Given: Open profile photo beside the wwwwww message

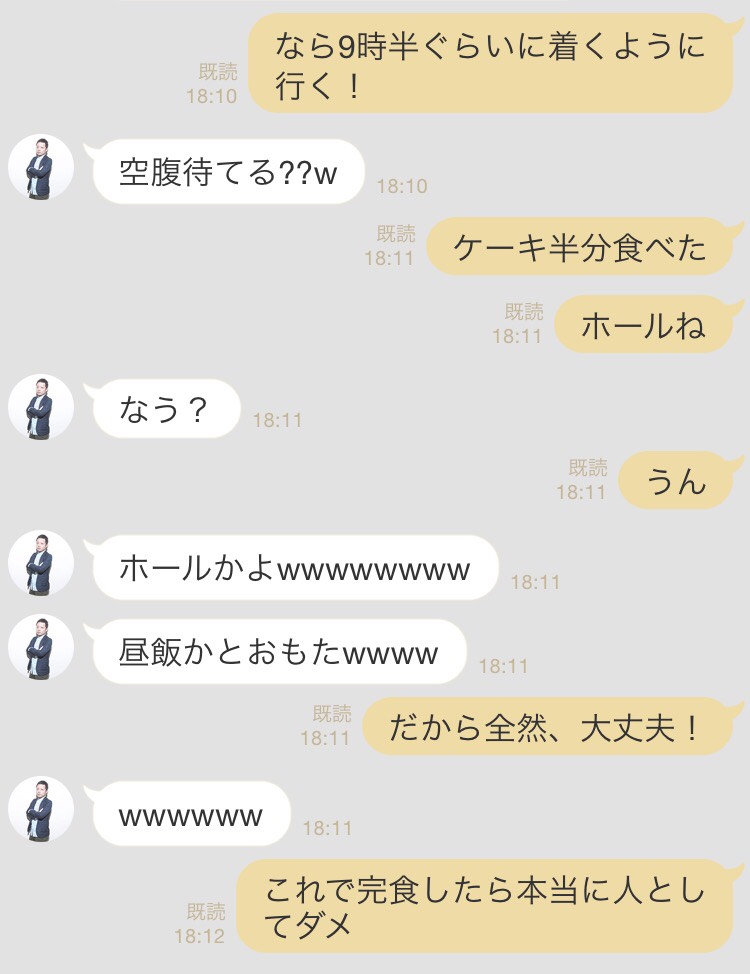Looking at the screenshot, I should [42, 809].
